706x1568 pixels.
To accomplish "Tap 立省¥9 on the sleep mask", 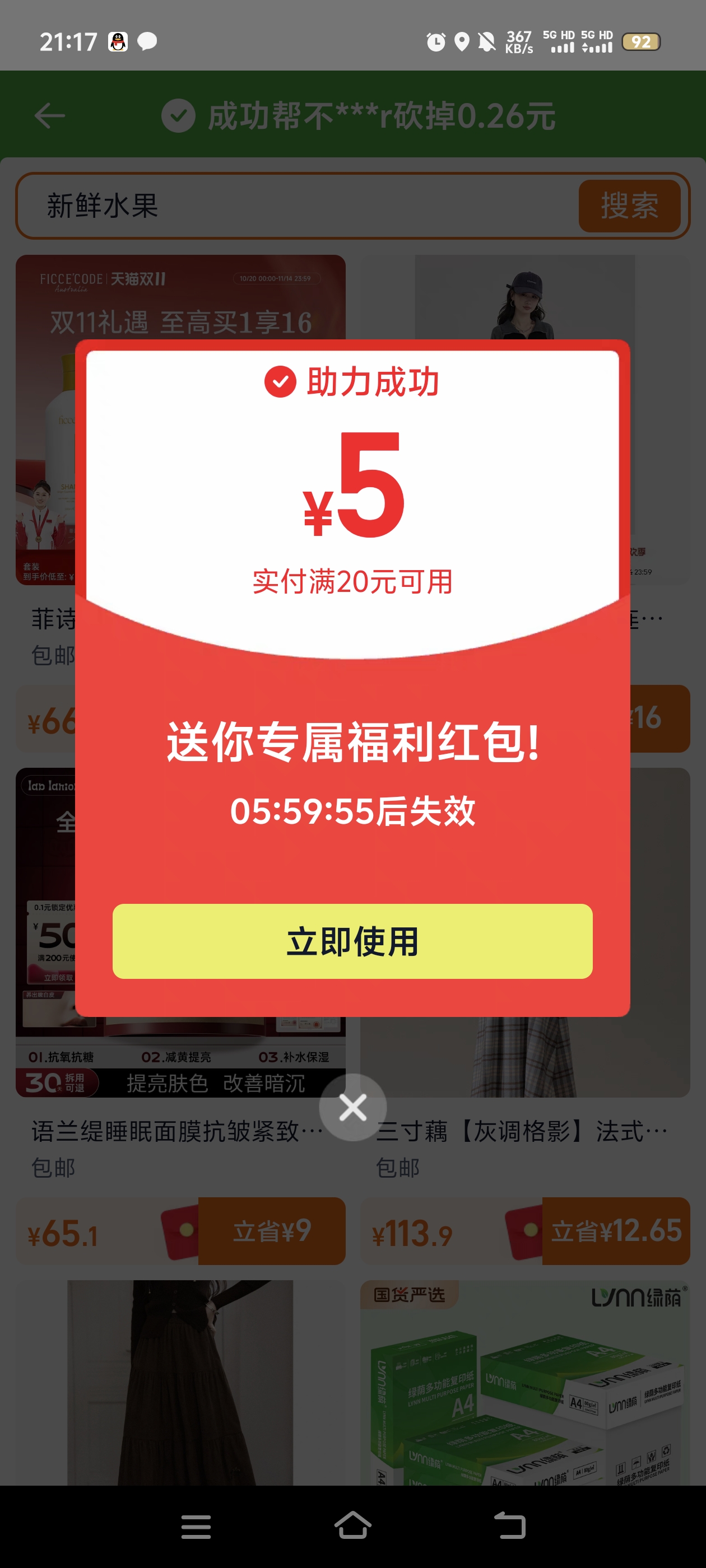I will 272,1231.
